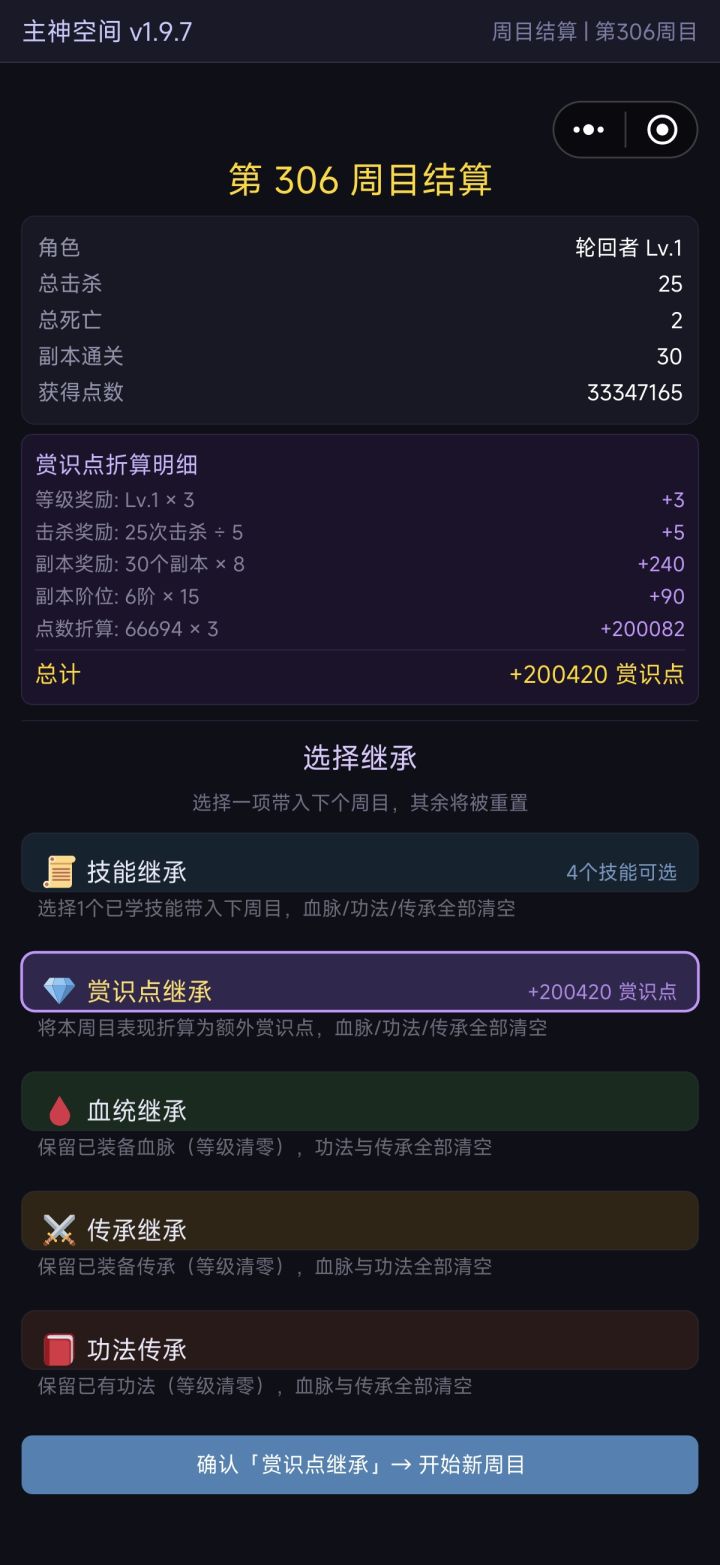Open the more options menu in the capsule
This screenshot has height=1565, width=720.
click(x=588, y=129)
